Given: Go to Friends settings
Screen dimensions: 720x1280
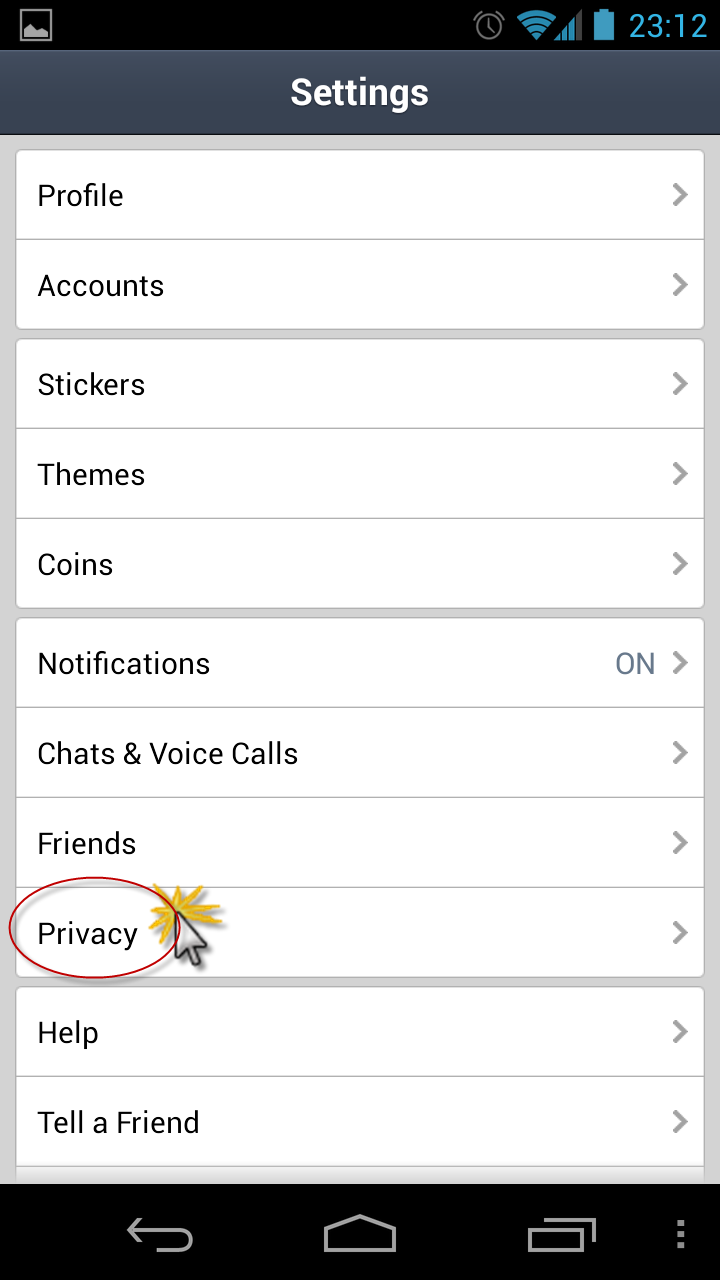Looking at the screenshot, I should [360, 843].
